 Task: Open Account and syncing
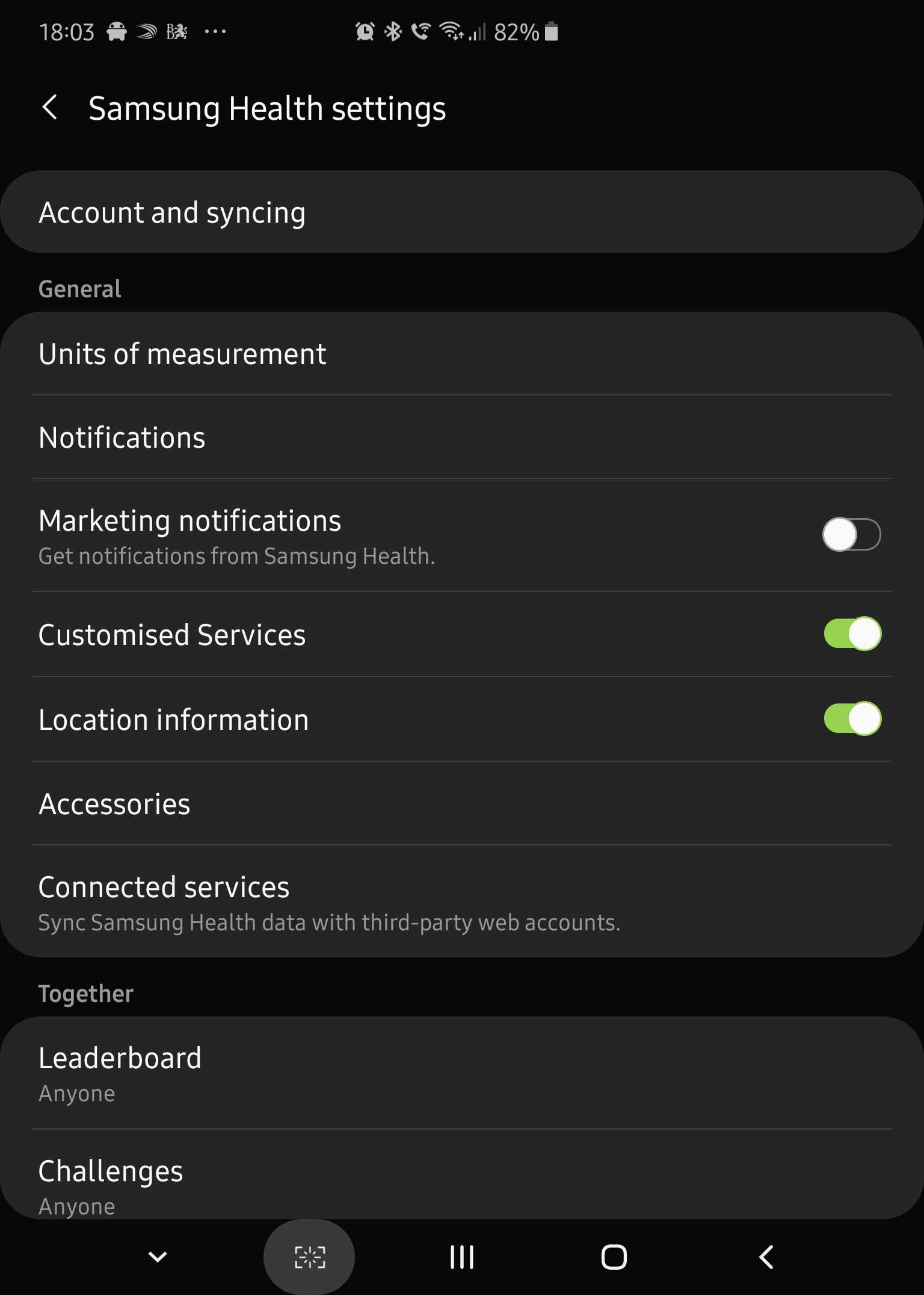461,212
